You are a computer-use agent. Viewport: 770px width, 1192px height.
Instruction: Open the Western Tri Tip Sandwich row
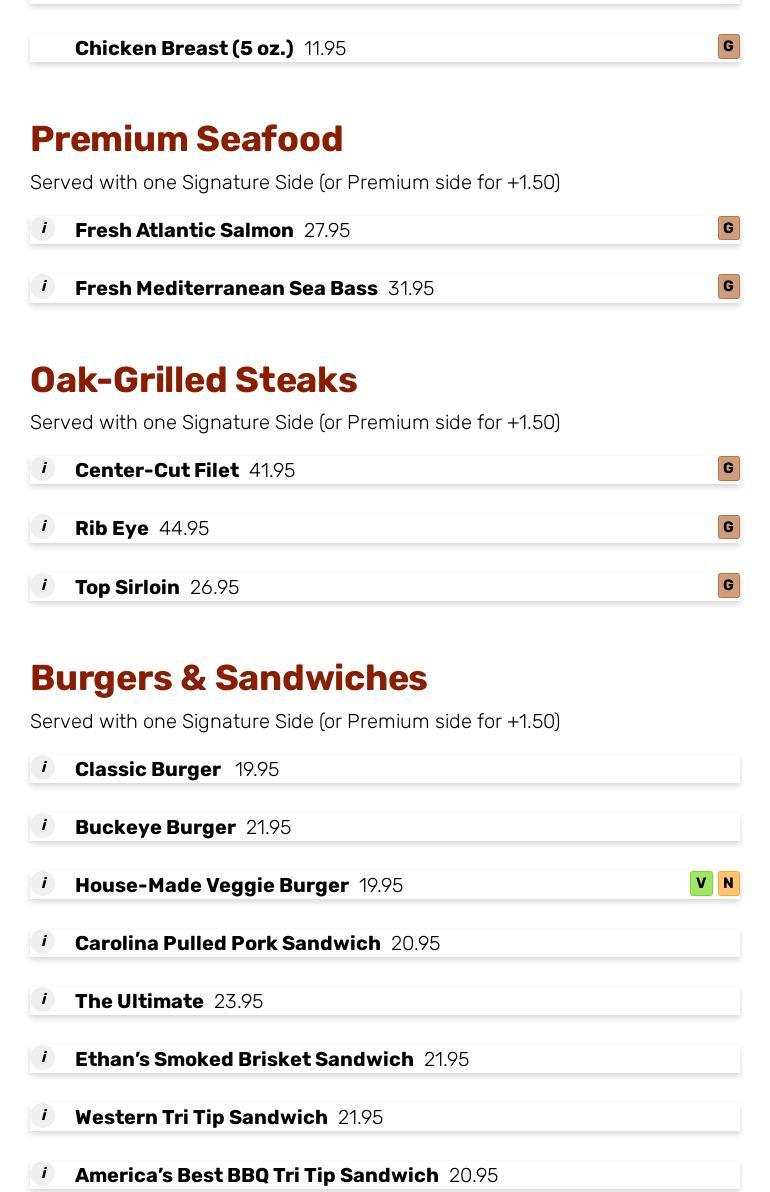tap(201, 1117)
